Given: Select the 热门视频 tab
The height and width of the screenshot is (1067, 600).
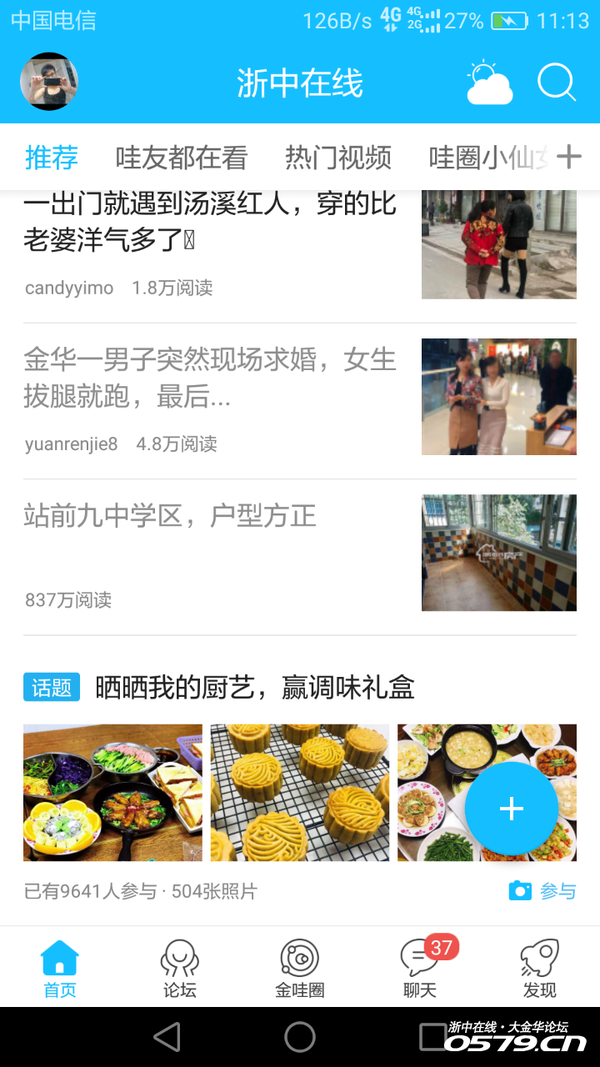Looking at the screenshot, I should click(338, 158).
